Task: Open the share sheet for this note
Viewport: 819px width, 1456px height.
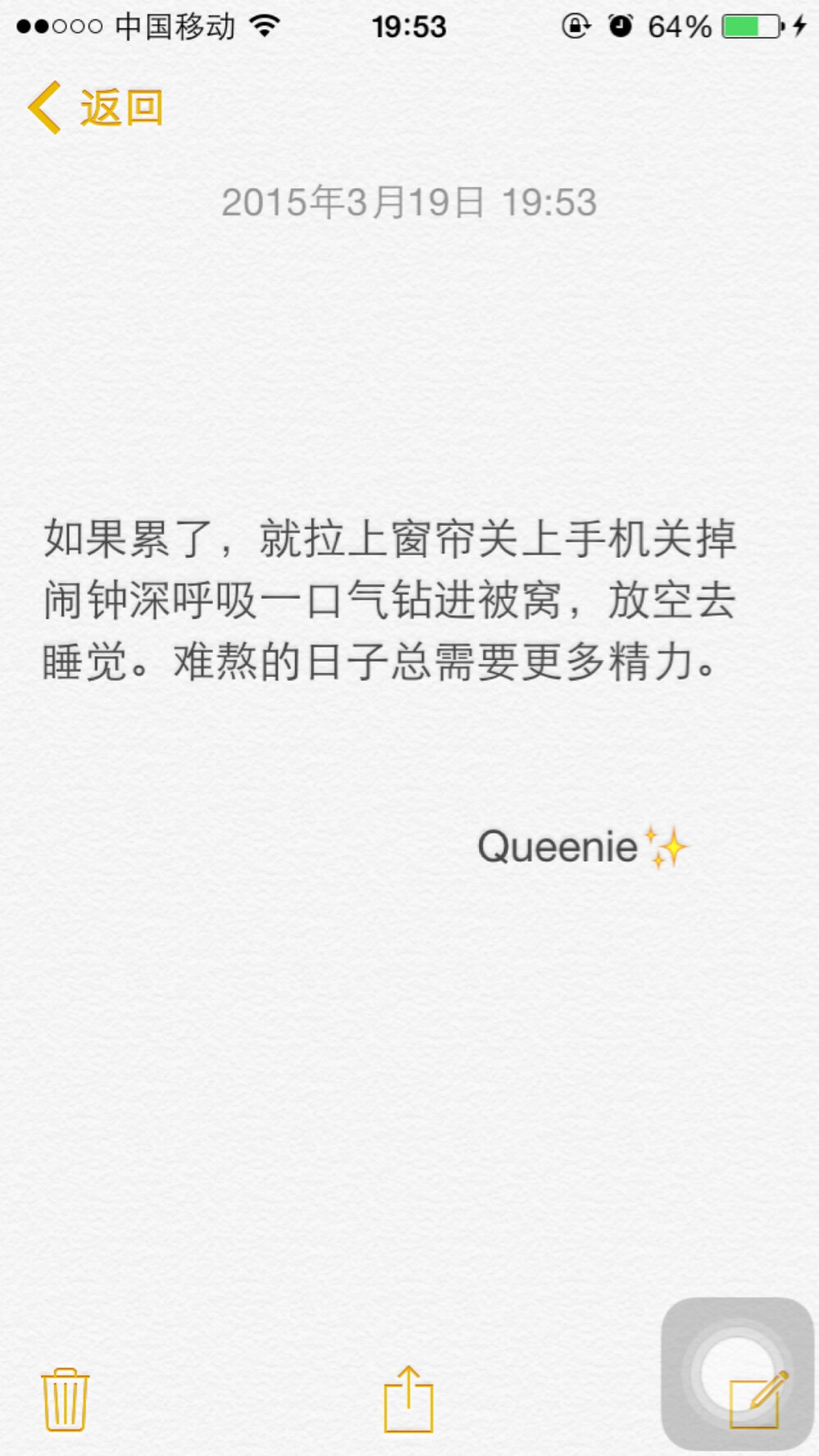Action: coord(408,1399)
